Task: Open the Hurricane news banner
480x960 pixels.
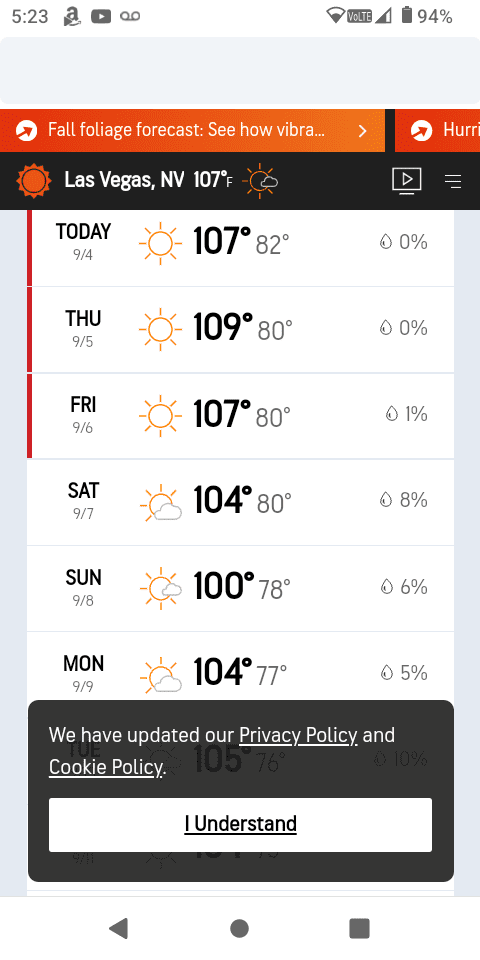Action: [438, 130]
